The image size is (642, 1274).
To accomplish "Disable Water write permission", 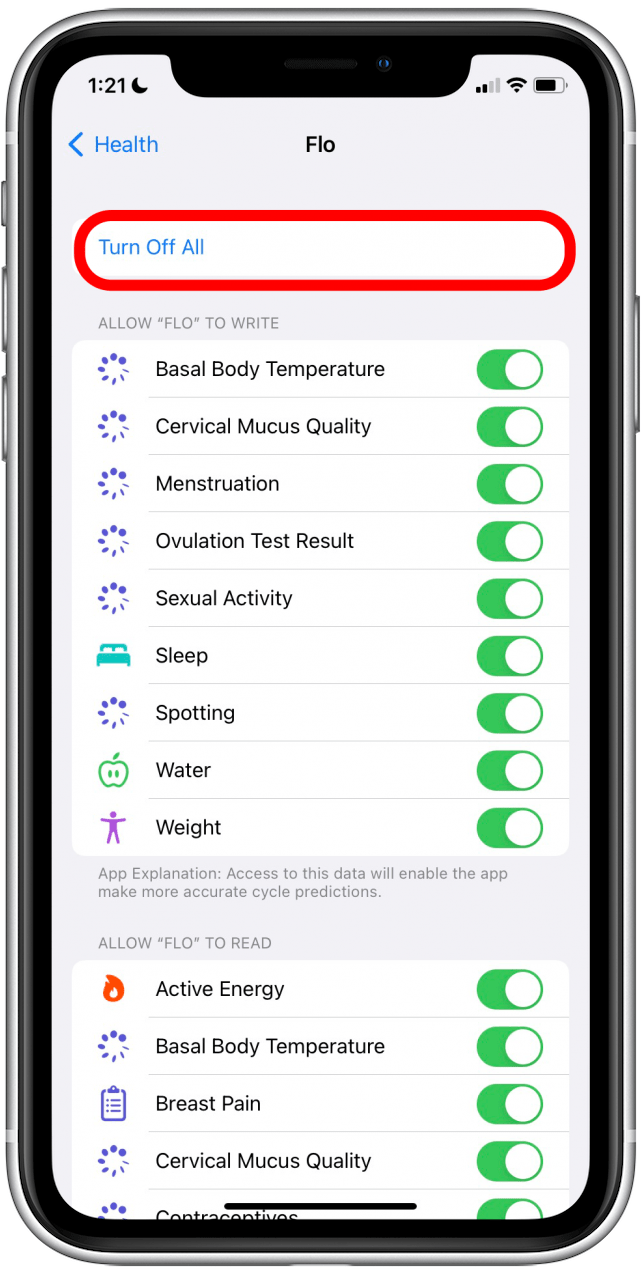I will (509, 771).
